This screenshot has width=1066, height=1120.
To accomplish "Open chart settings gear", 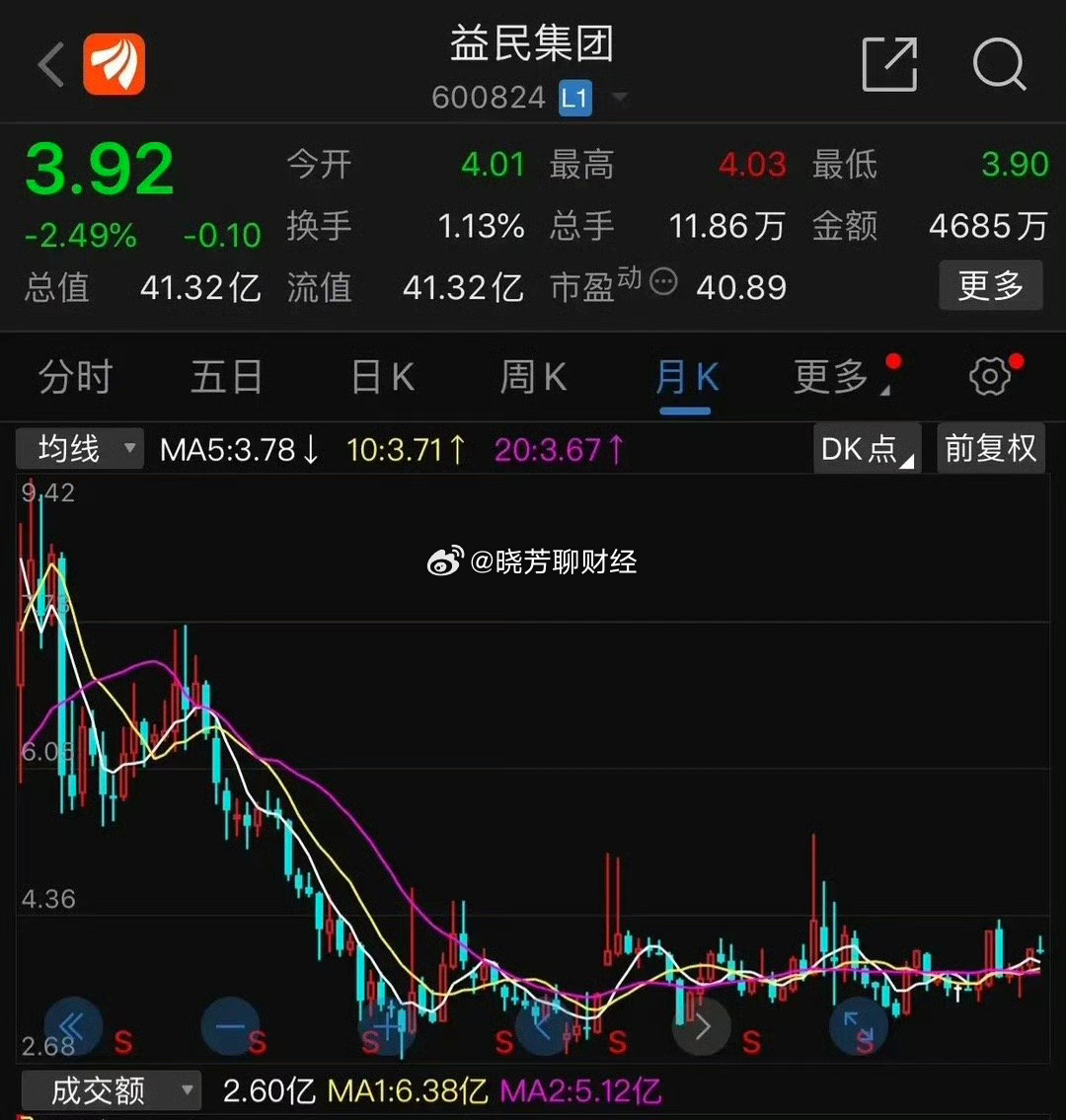I will pyautogui.click(x=990, y=376).
